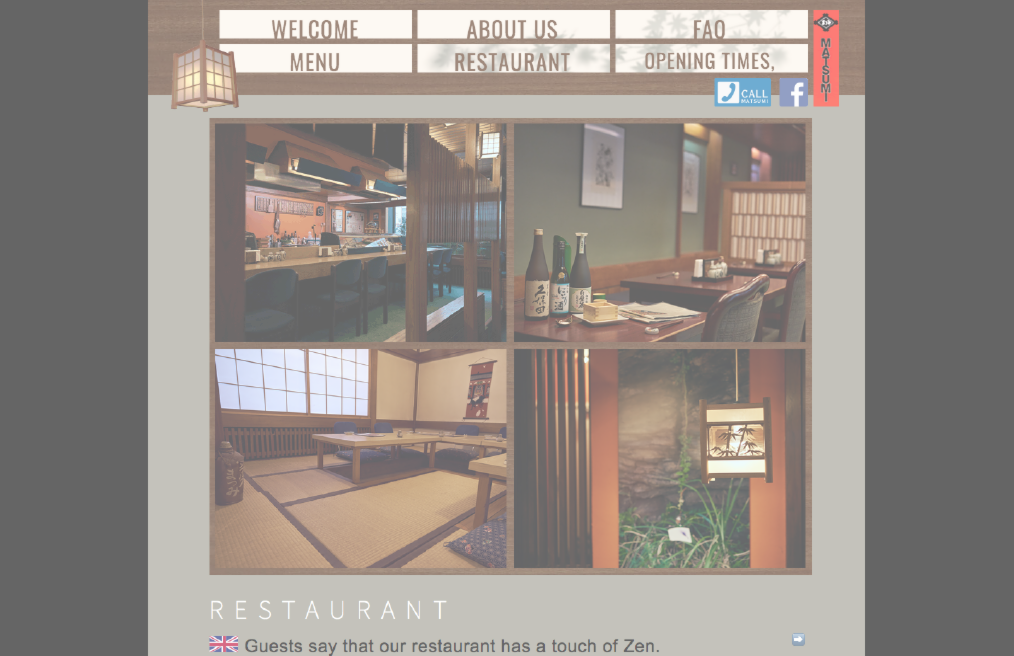Viewport: 1014px width, 656px height.
Task: Select the Restaurant tab
Action: pos(512,59)
